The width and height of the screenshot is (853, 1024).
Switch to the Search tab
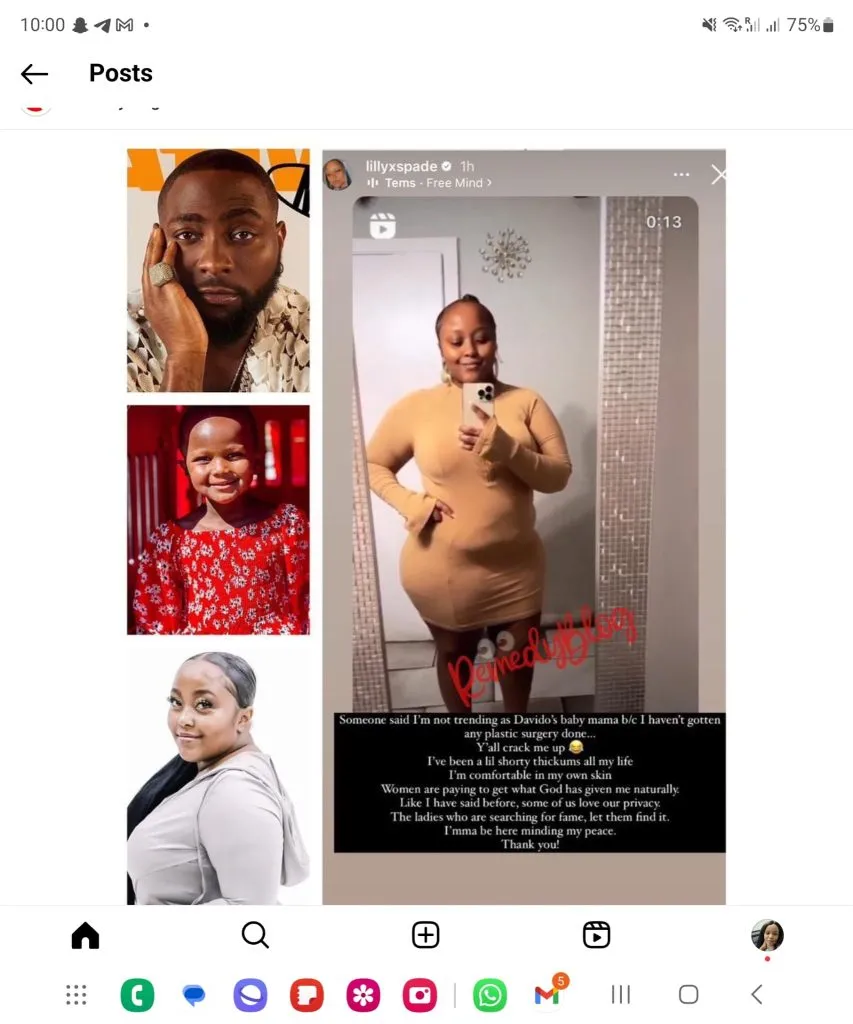[255, 935]
